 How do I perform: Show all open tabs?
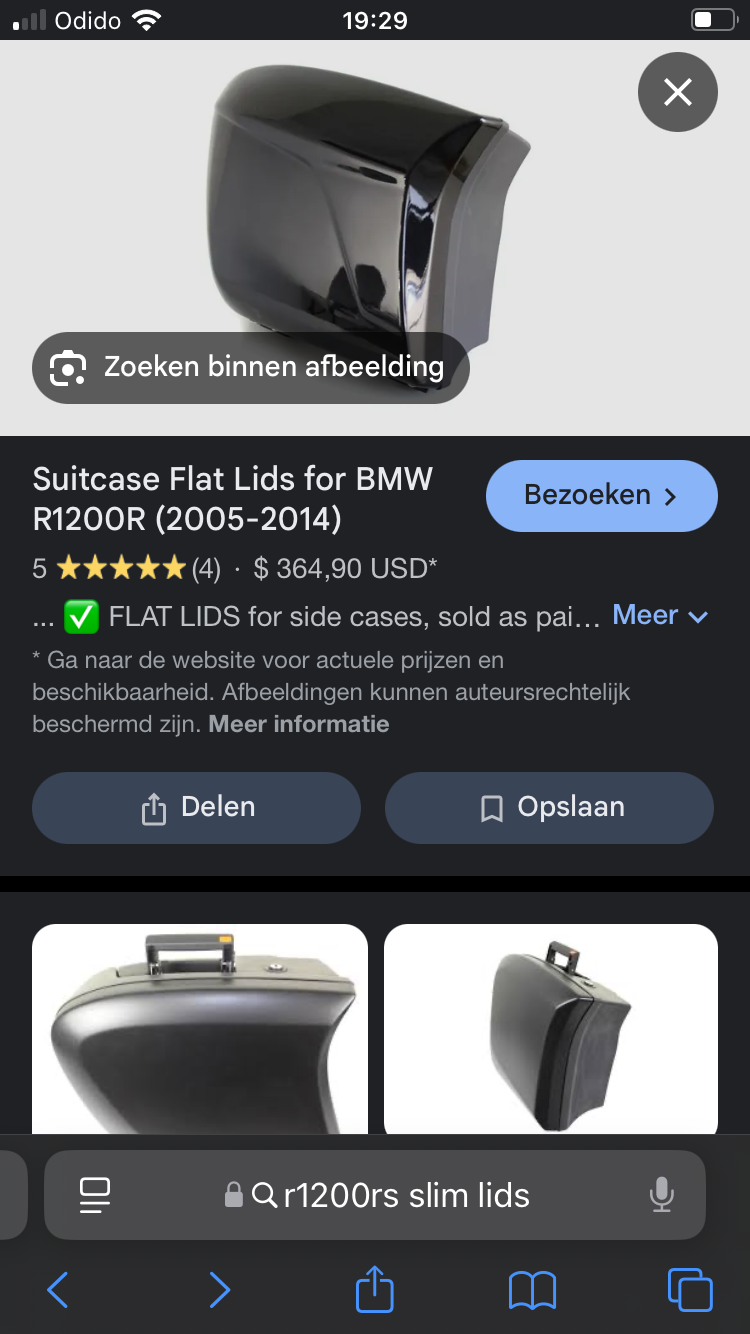point(689,1290)
